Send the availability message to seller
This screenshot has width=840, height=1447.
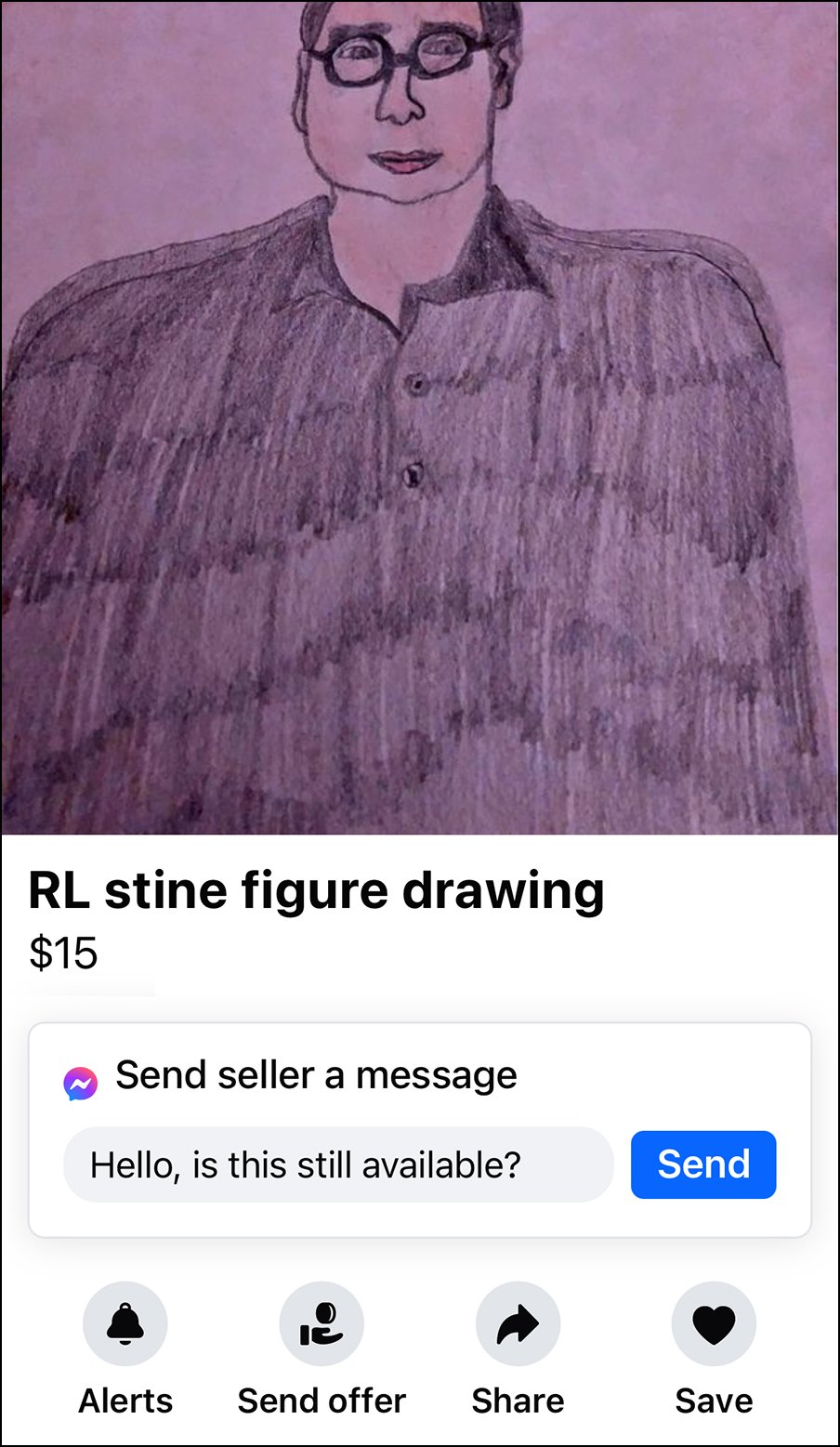tap(703, 1164)
